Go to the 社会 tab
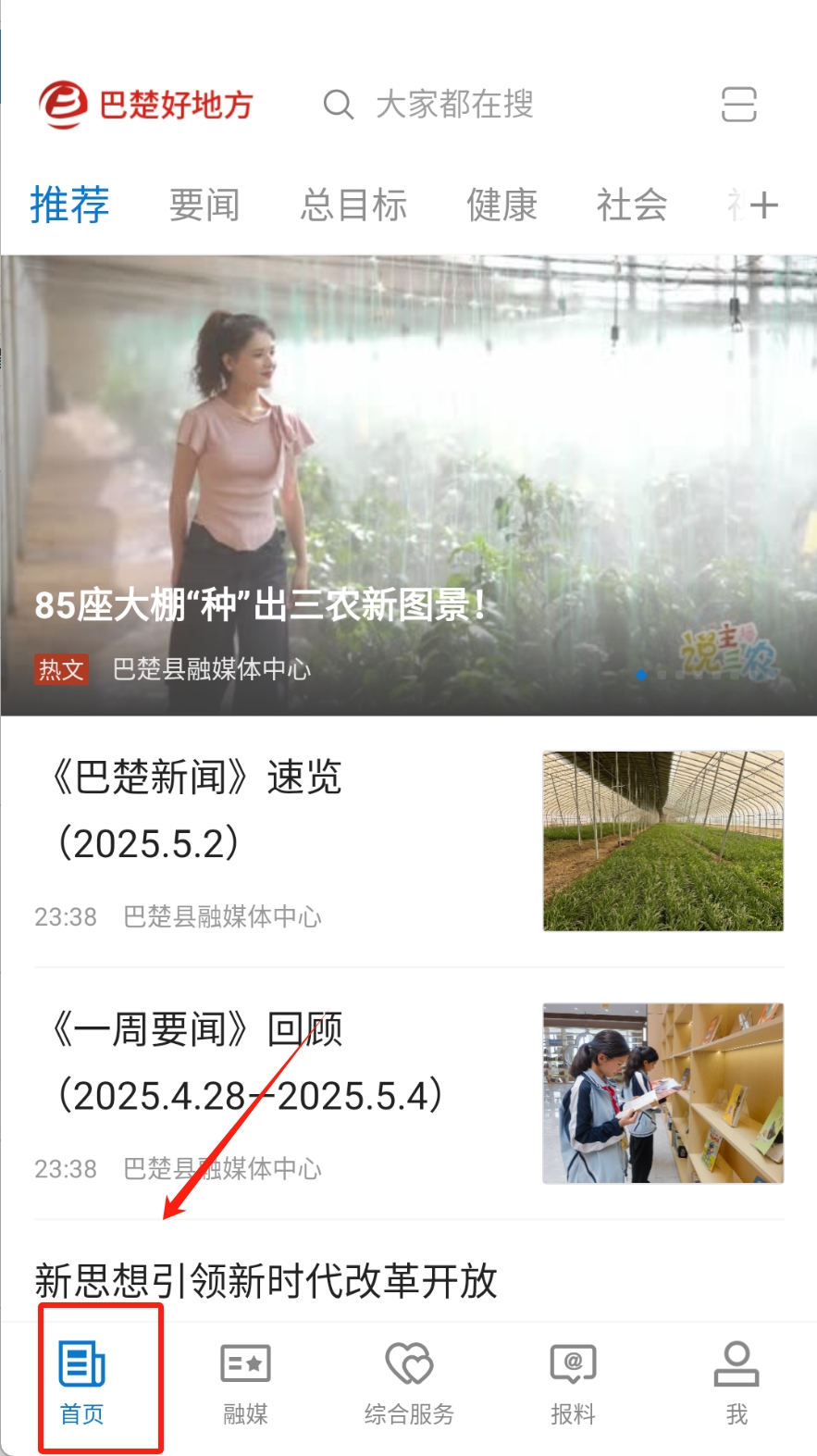This screenshot has width=817, height=1456. coord(631,205)
